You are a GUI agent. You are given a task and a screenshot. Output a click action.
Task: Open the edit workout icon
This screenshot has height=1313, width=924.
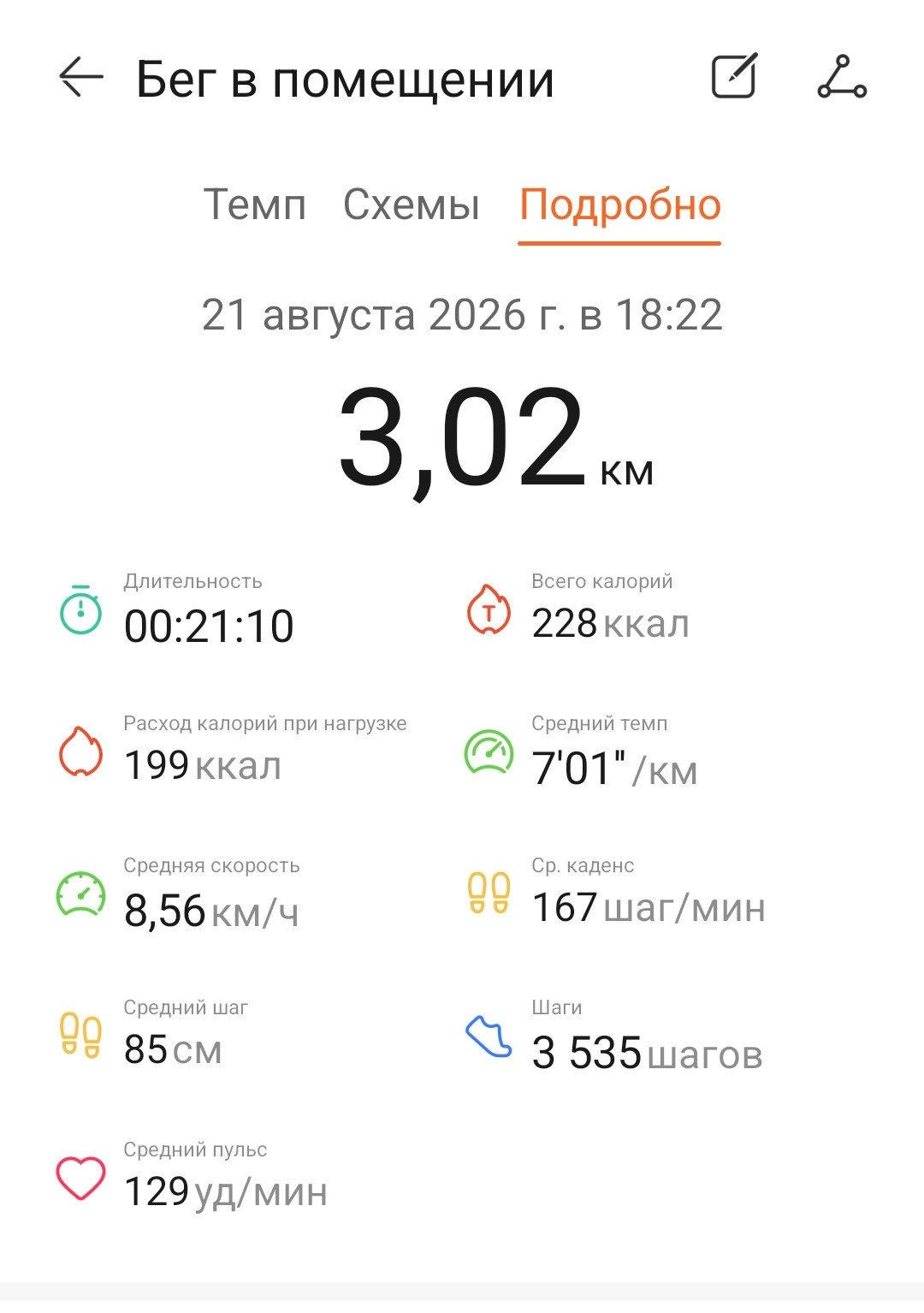(735, 76)
